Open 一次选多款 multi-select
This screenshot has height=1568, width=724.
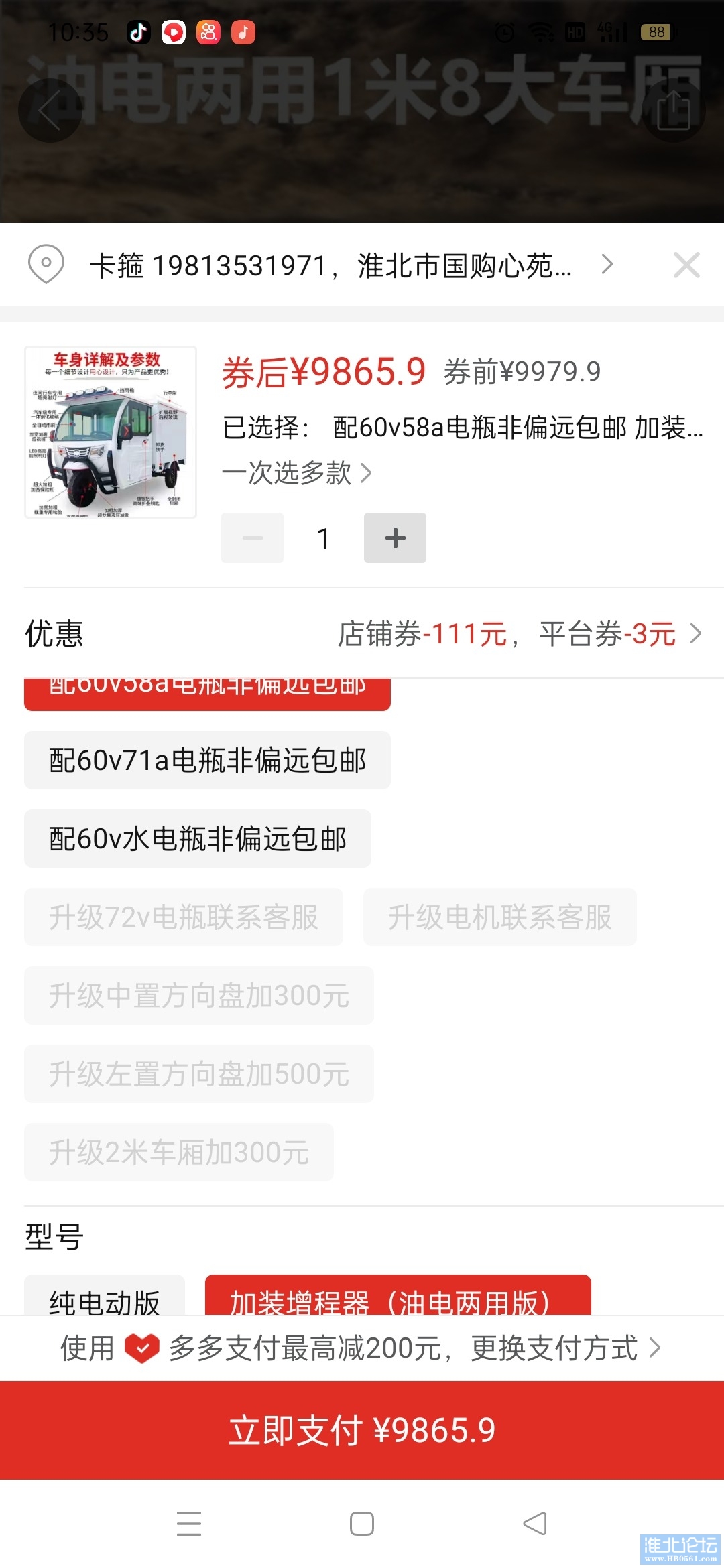(x=296, y=473)
